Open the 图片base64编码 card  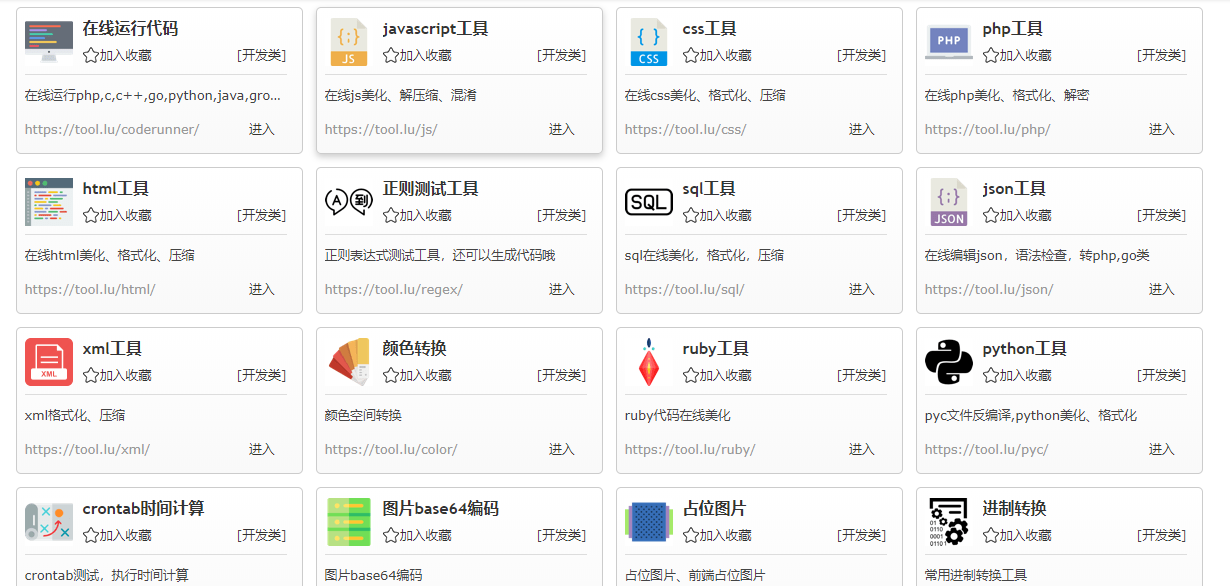click(440, 509)
